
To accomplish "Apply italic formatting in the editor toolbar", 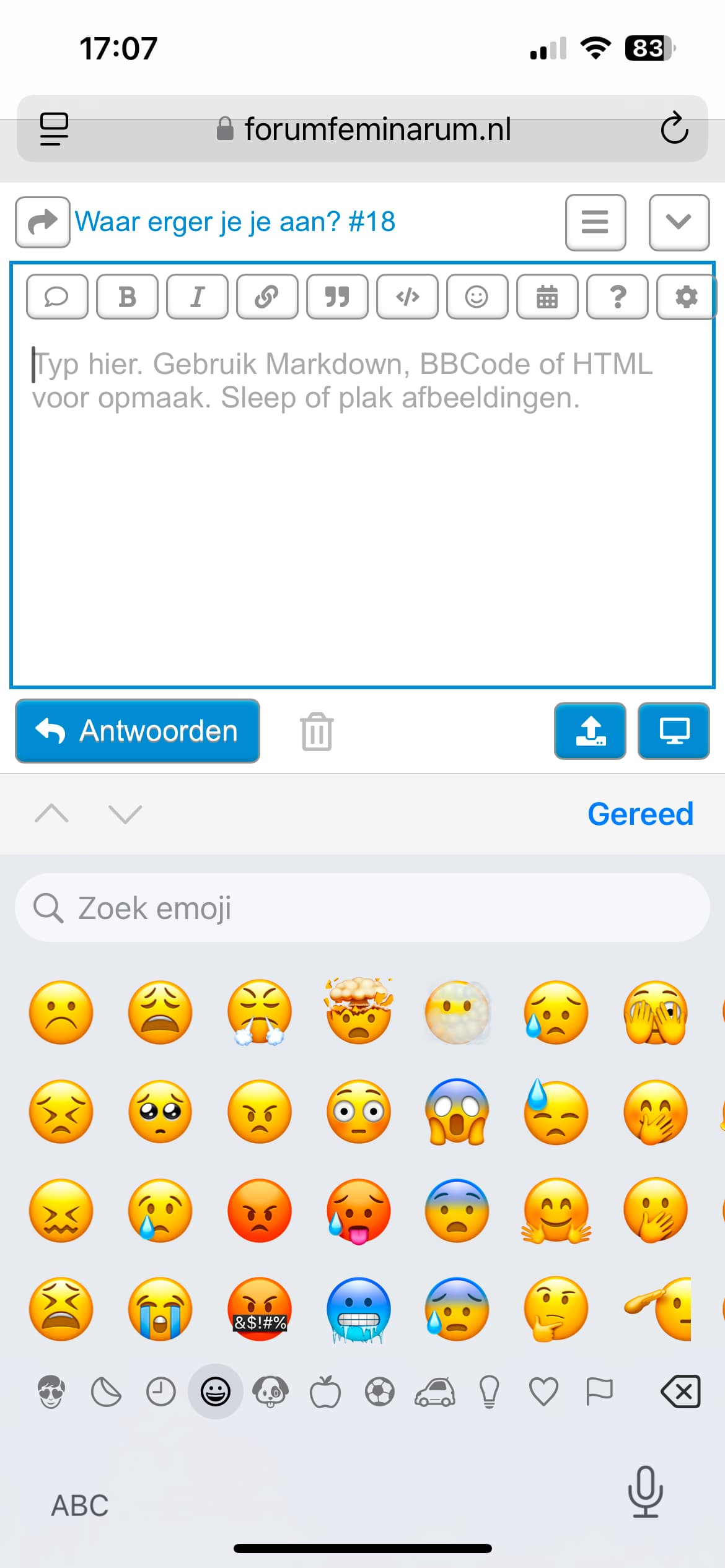I will point(197,297).
